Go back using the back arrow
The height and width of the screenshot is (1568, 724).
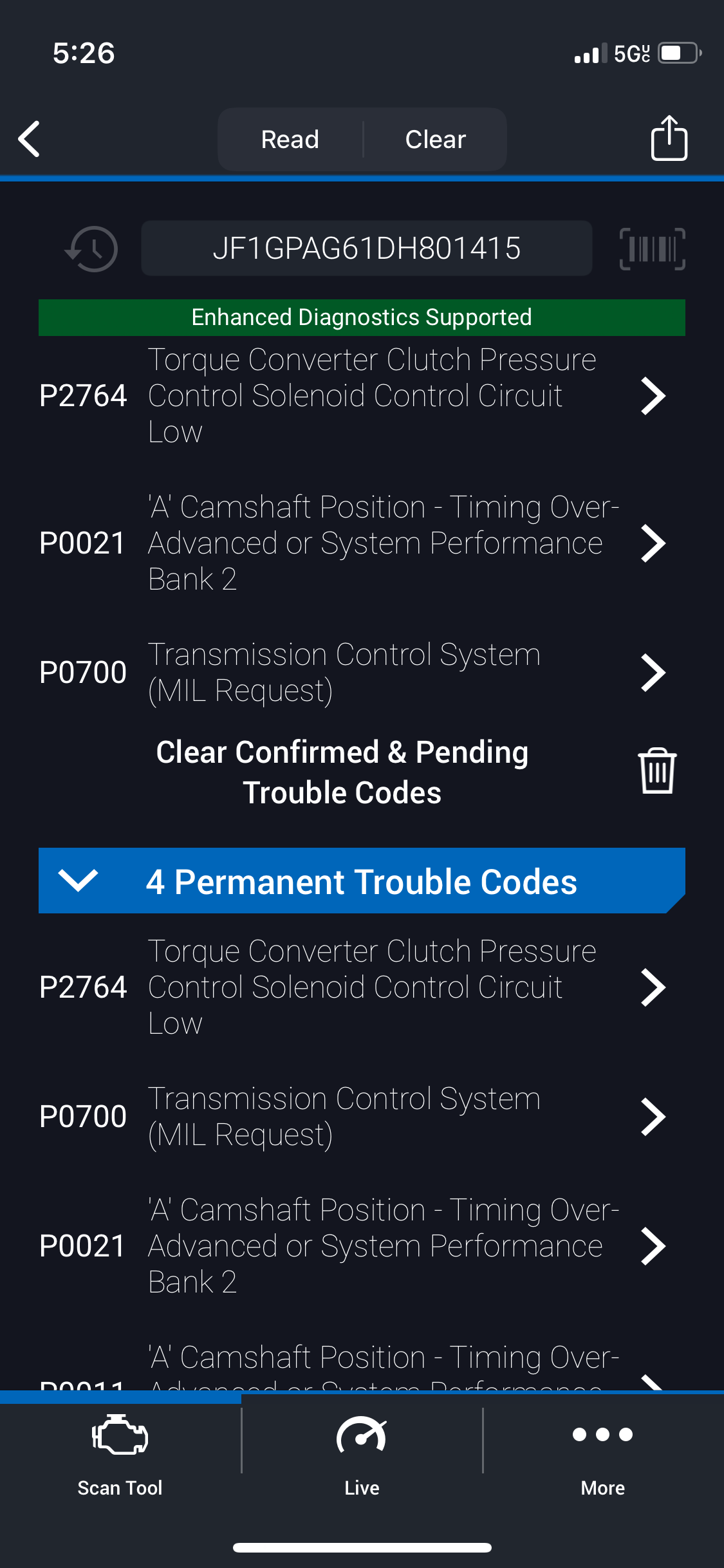pos(30,139)
